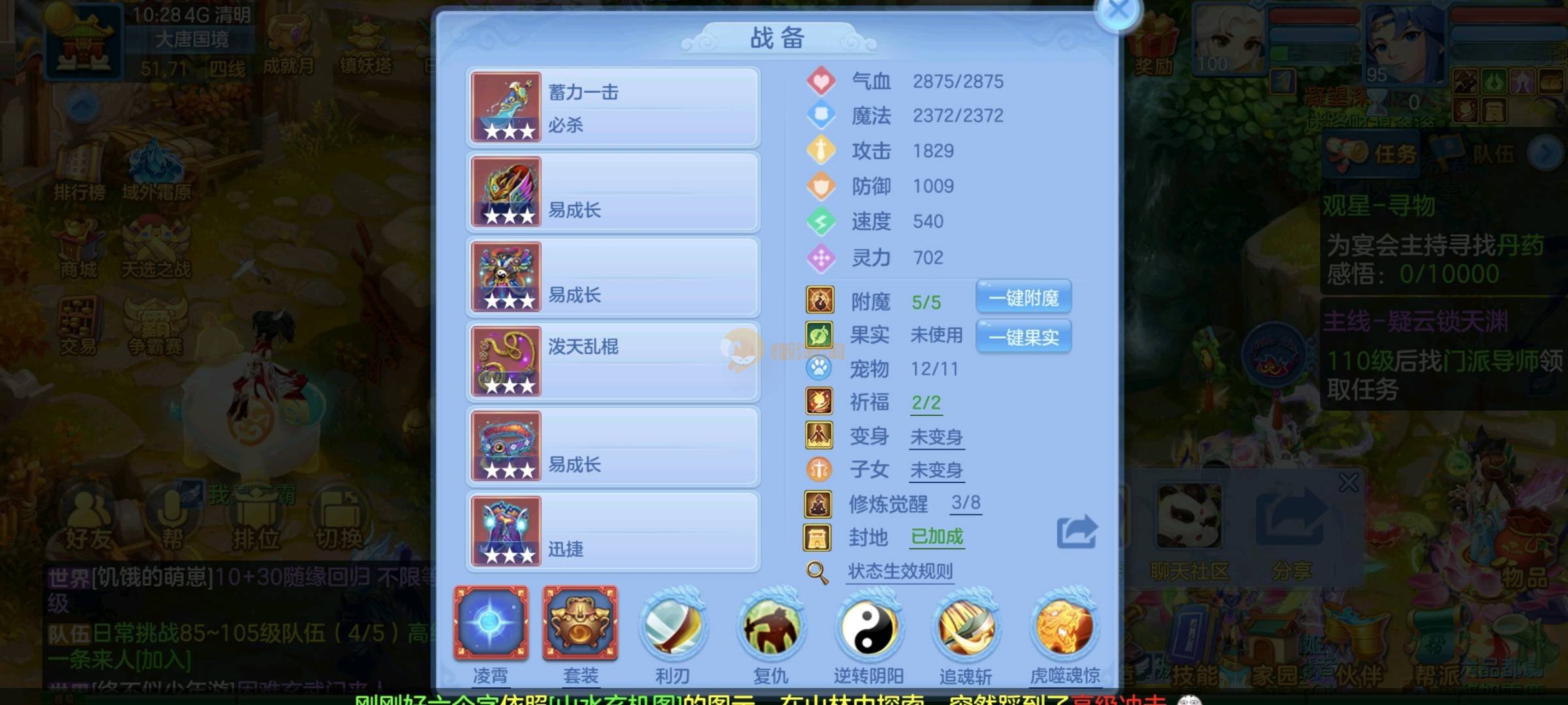The height and width of the screenshot is (705, 1568).
Task: Select the 利刃 skill
Action: [673, 627]
